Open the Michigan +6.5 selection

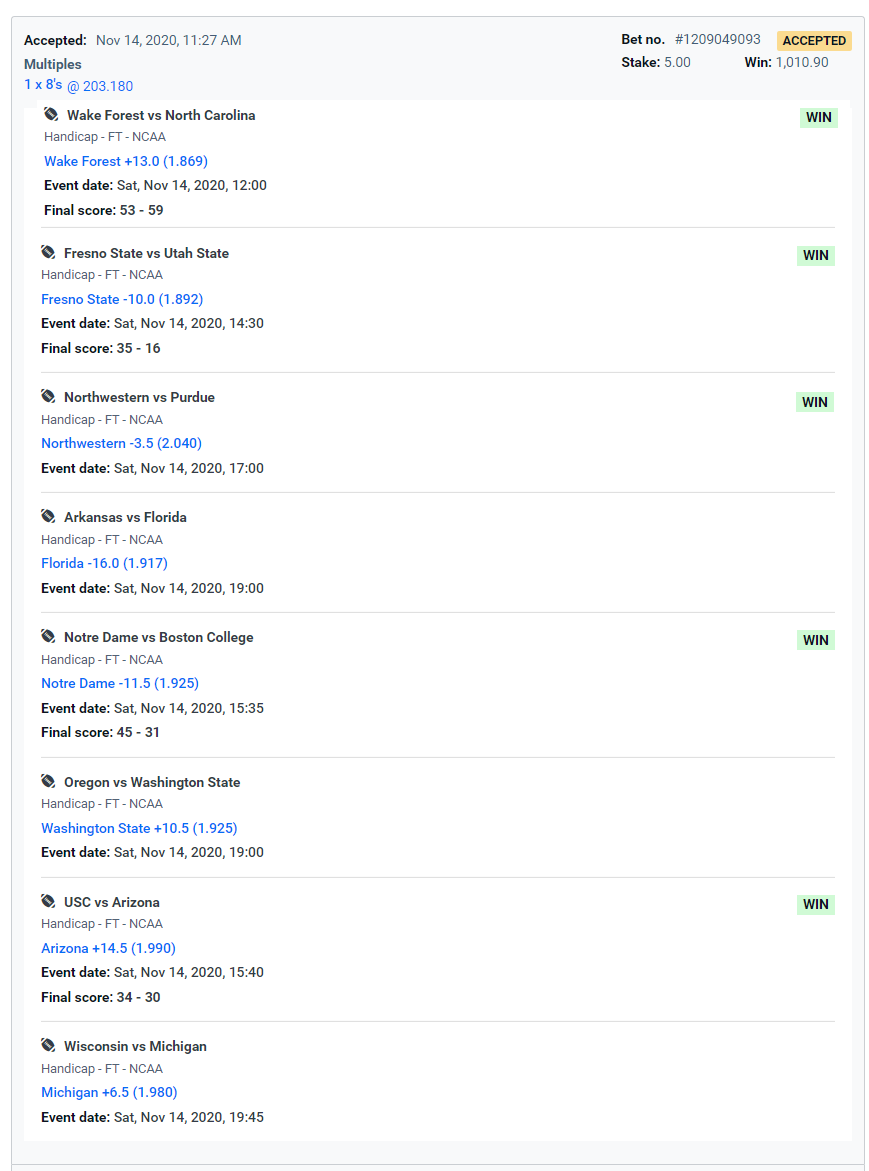pyautogui.click(x=108, y=1092)
